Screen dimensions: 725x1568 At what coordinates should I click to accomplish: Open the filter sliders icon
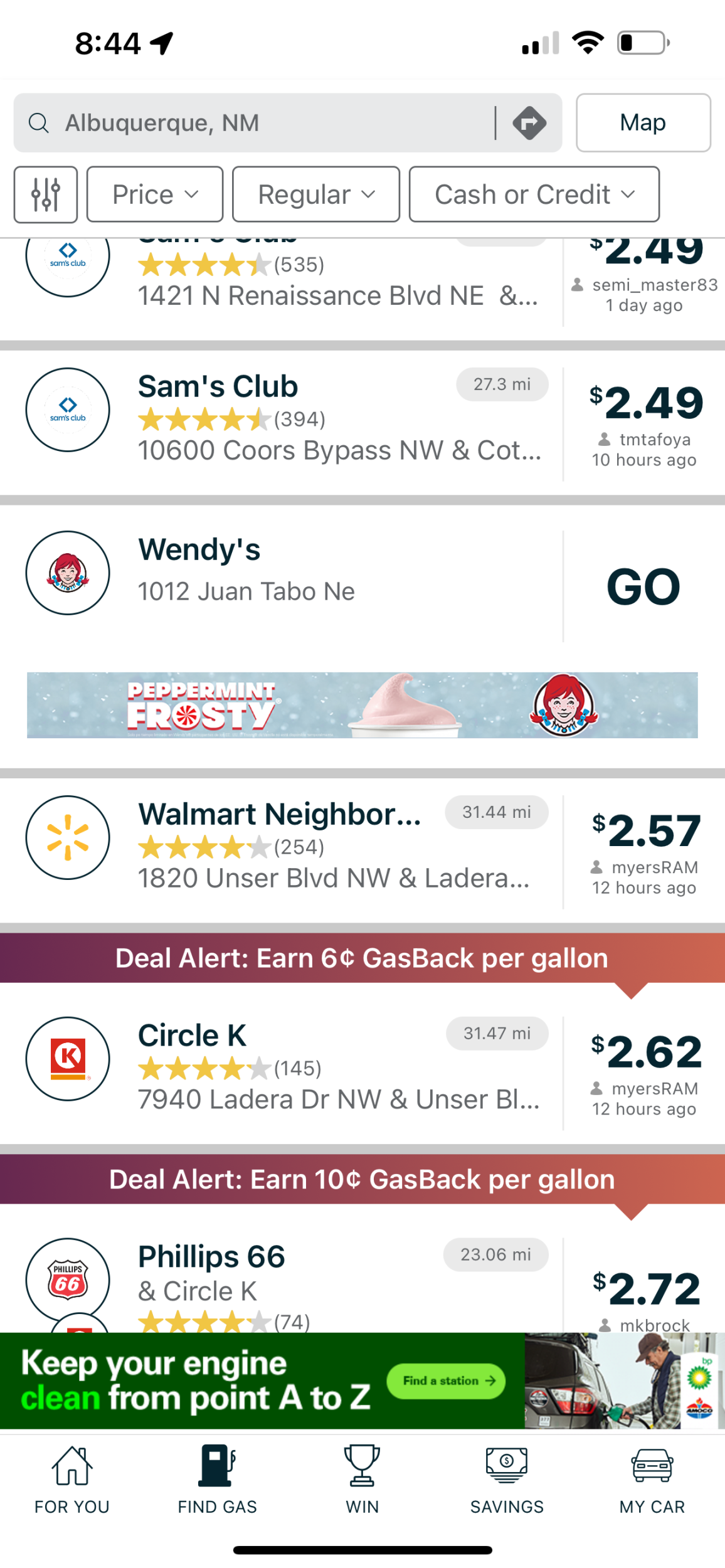tap(46, 194)
